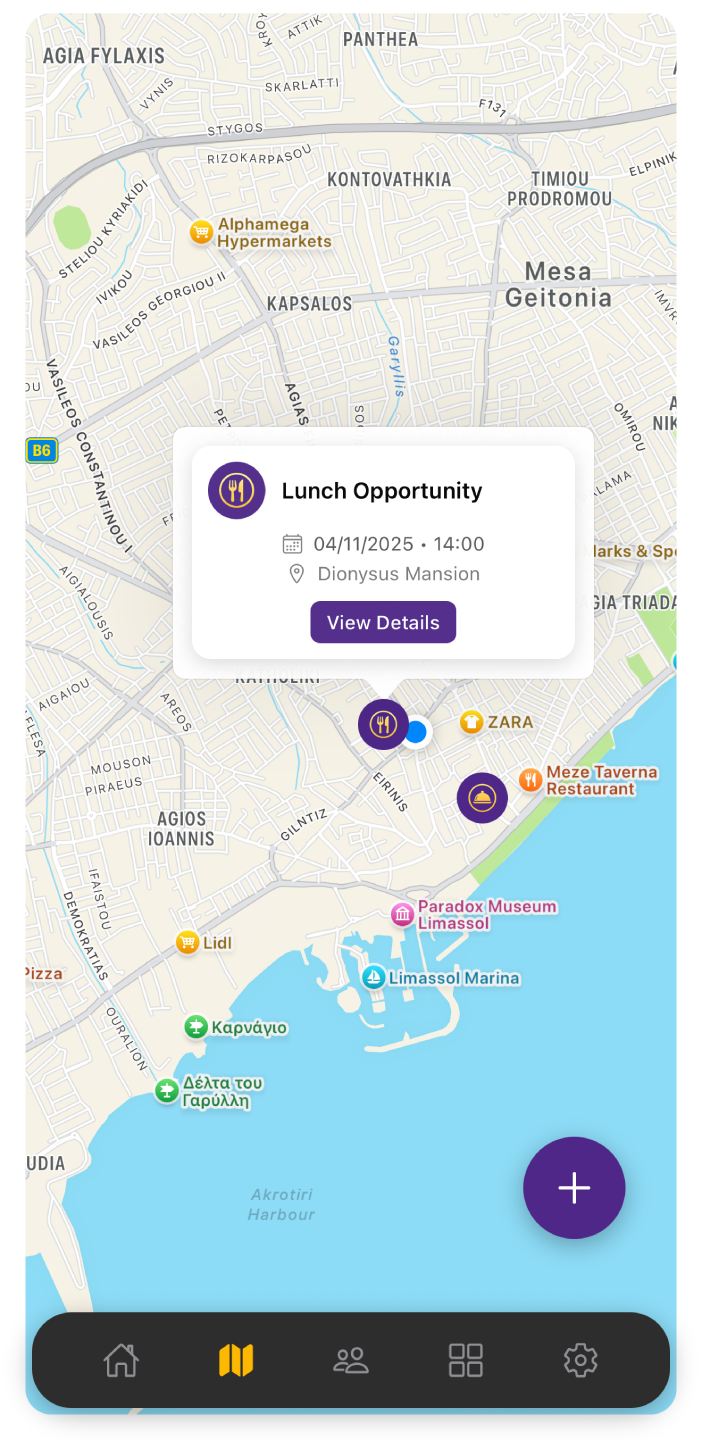
Task: Switch to the Home tab
Action: [x=121, y=1360]
